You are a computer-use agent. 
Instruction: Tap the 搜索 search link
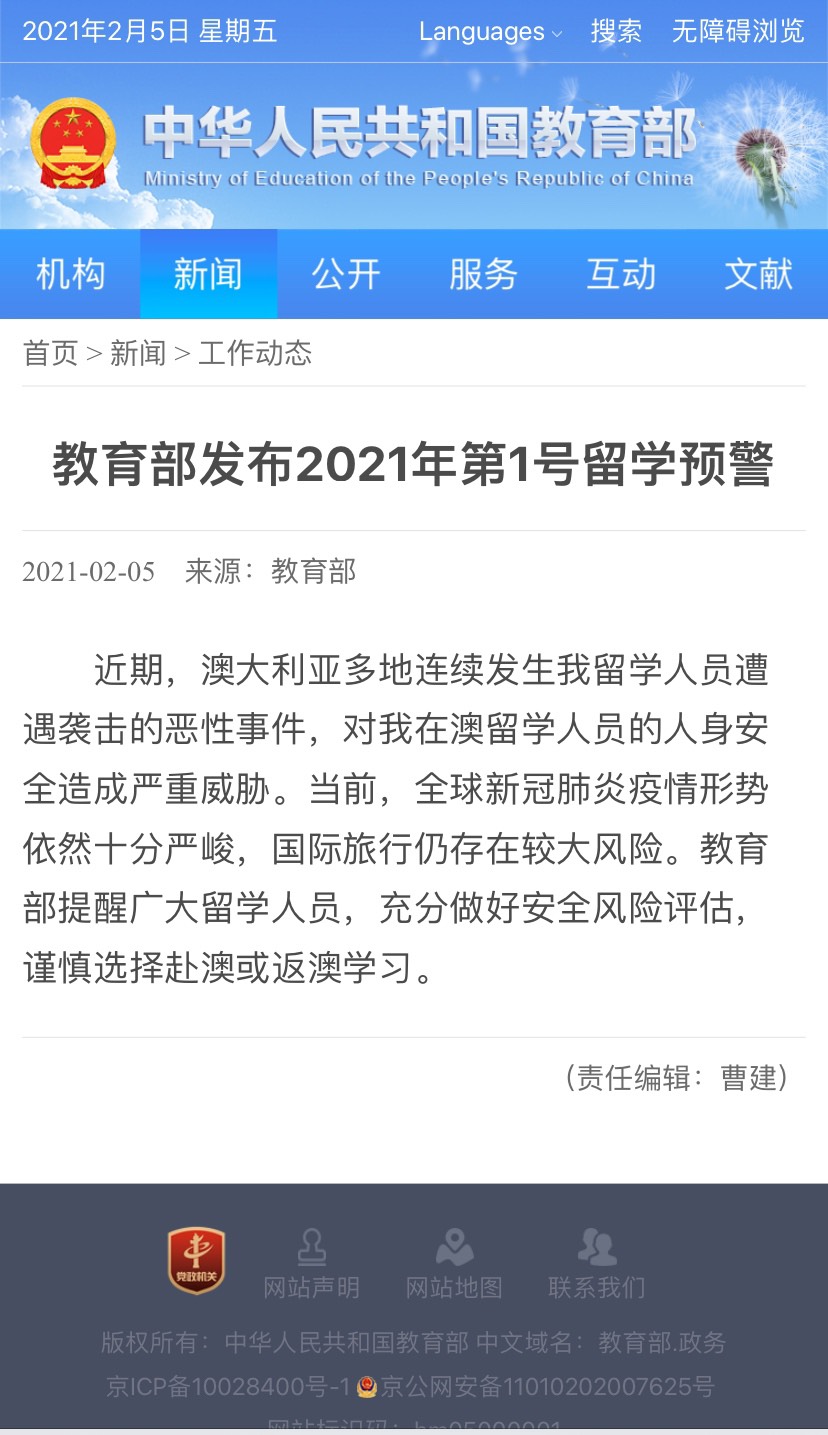[616, 31]
